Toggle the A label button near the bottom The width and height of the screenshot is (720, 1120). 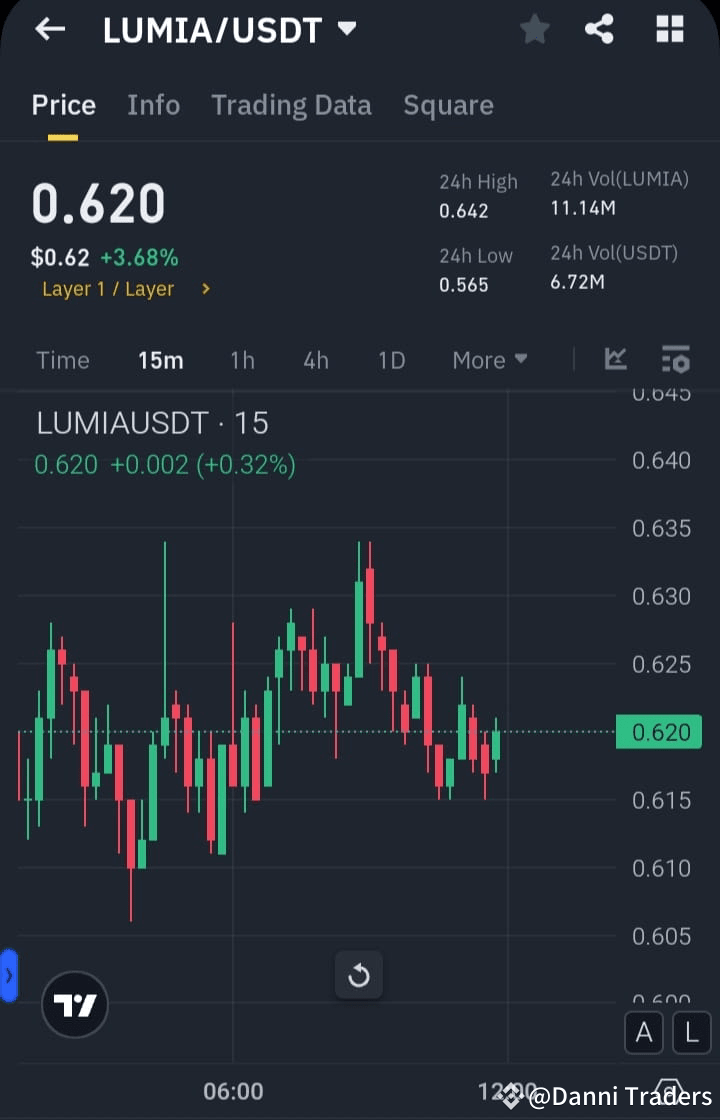tap(644, 1033)
